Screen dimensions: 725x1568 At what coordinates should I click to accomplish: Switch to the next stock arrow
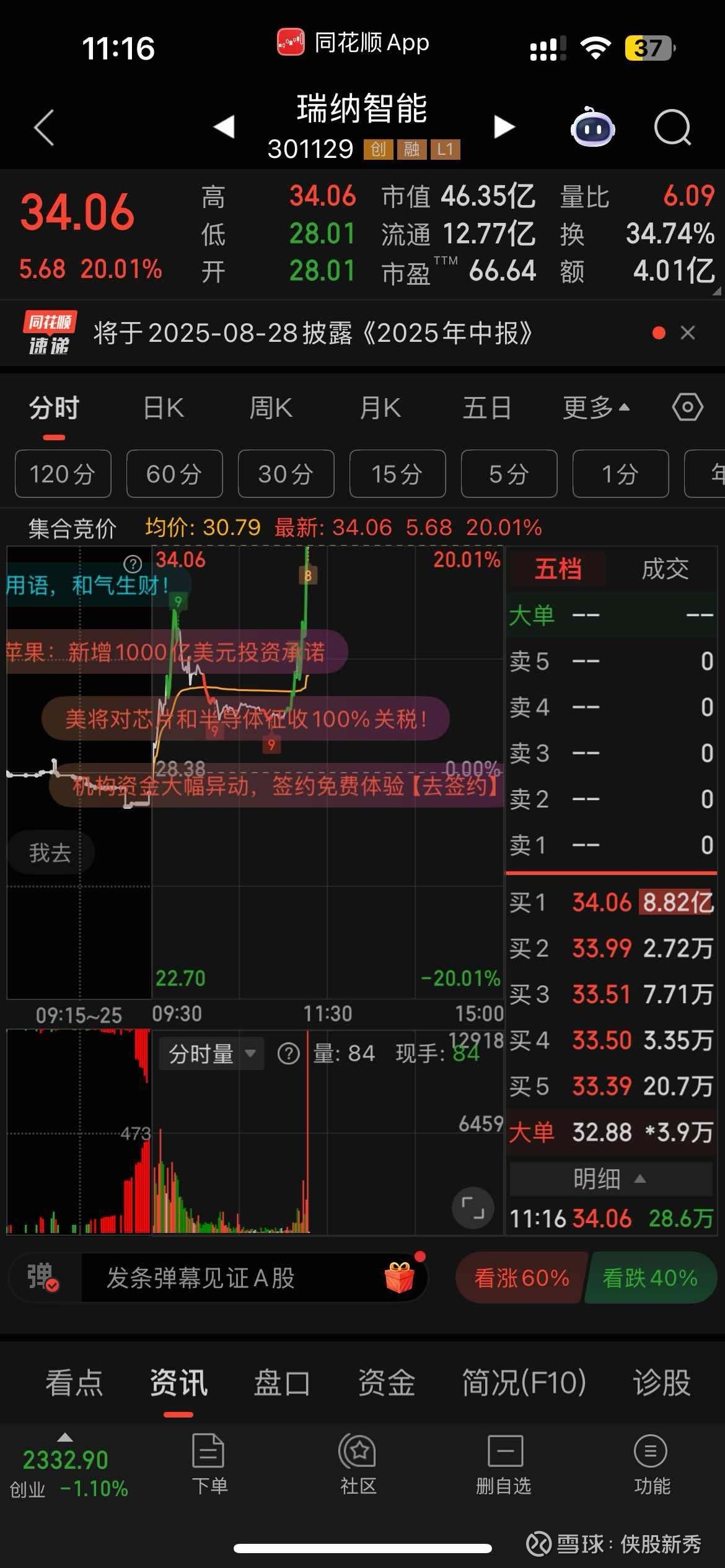504,127
